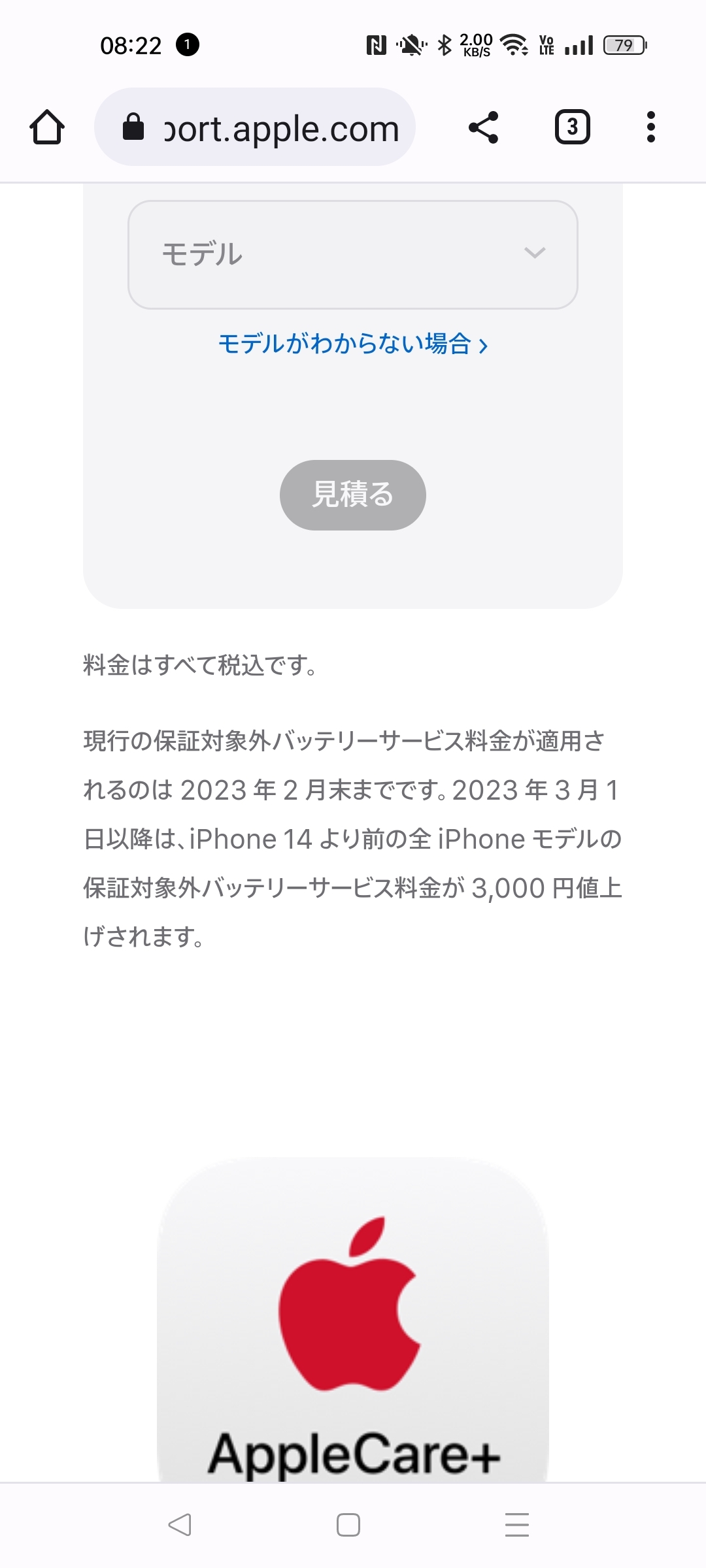Open the browser overflow menu
The image size is (706, 1568).
[650, 127]
